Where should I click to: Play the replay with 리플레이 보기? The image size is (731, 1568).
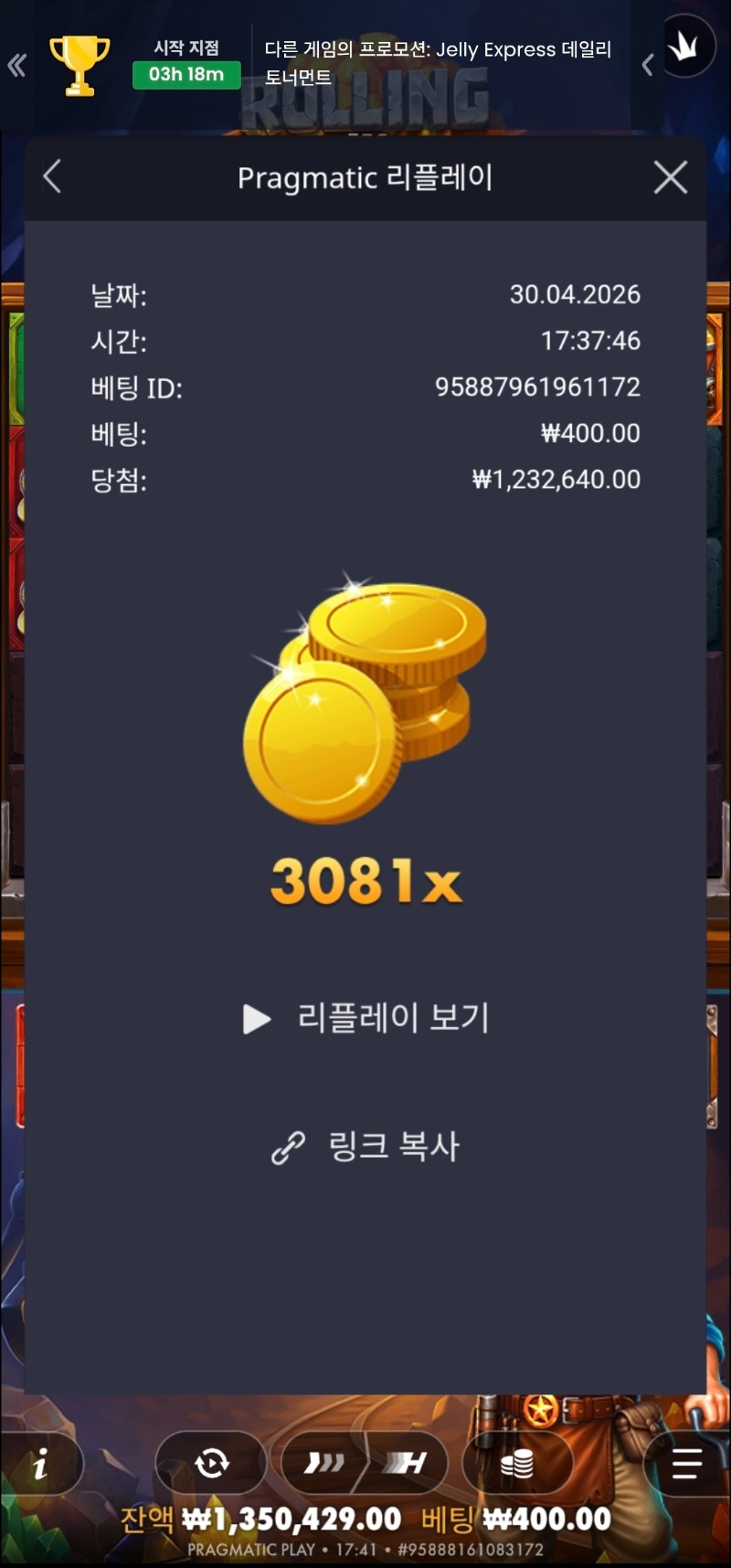tap(365, 1018)
